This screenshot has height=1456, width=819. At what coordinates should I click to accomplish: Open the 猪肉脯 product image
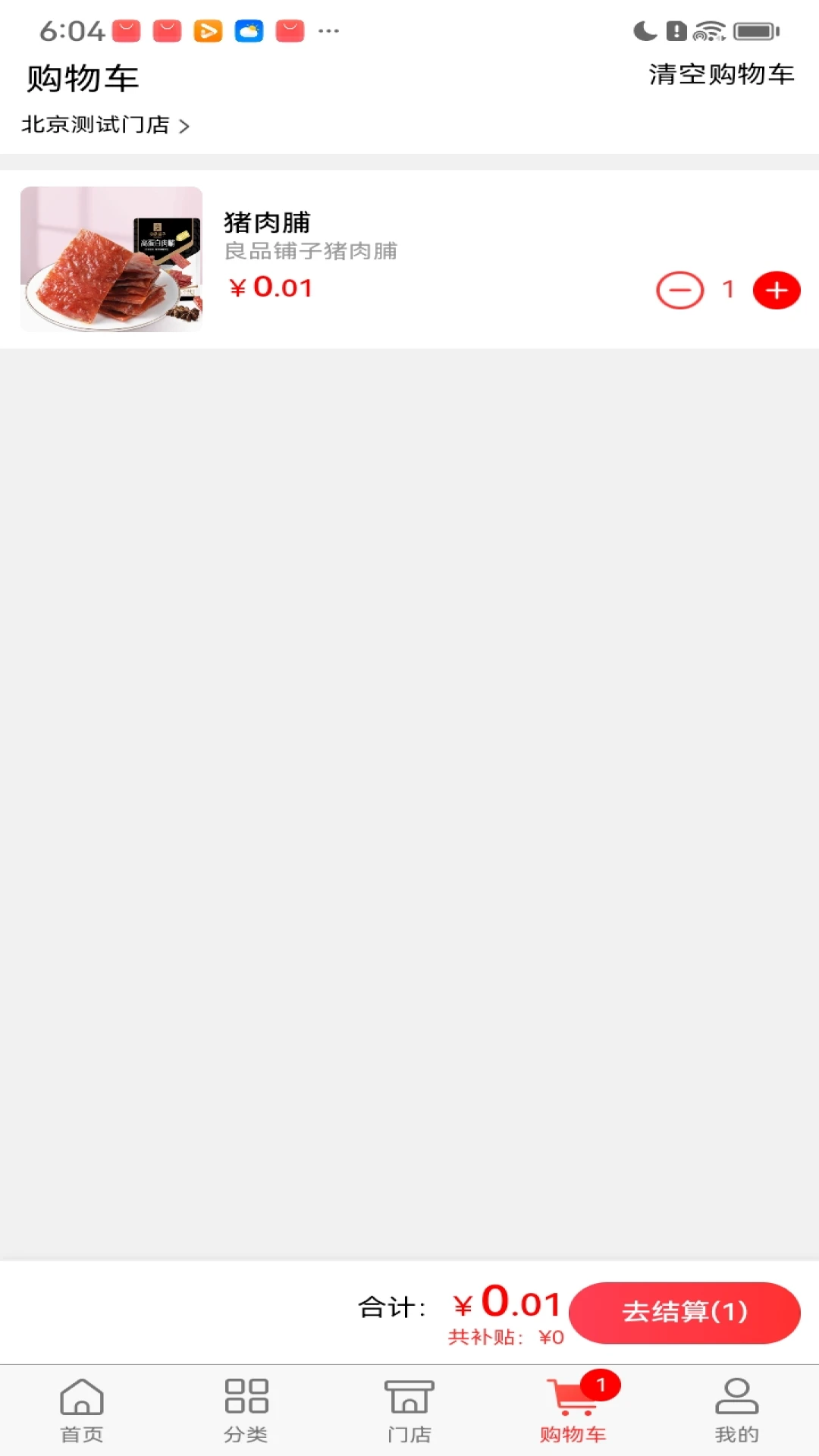tap(111, 259)
